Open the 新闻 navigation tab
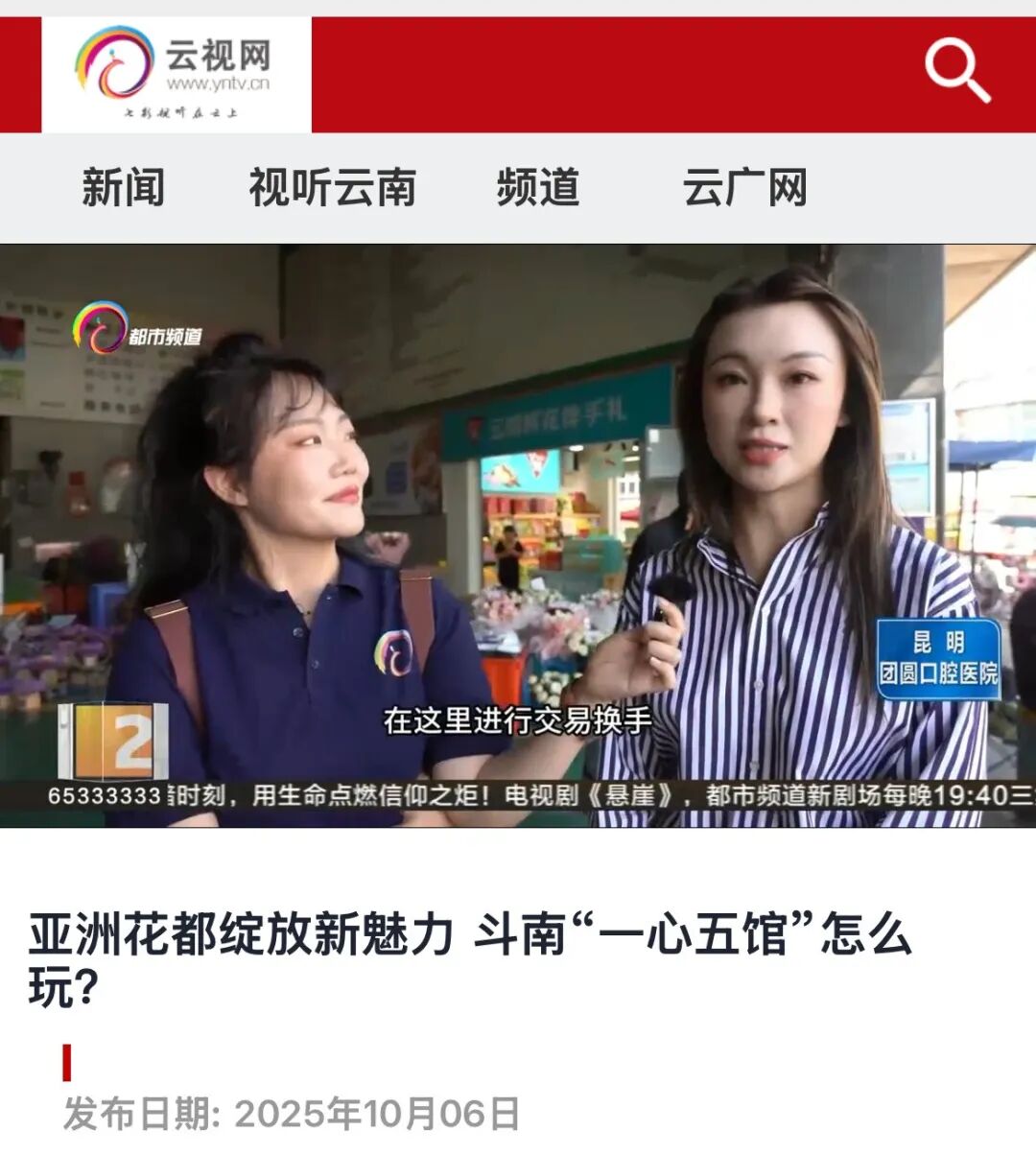 tap(125, 189)
